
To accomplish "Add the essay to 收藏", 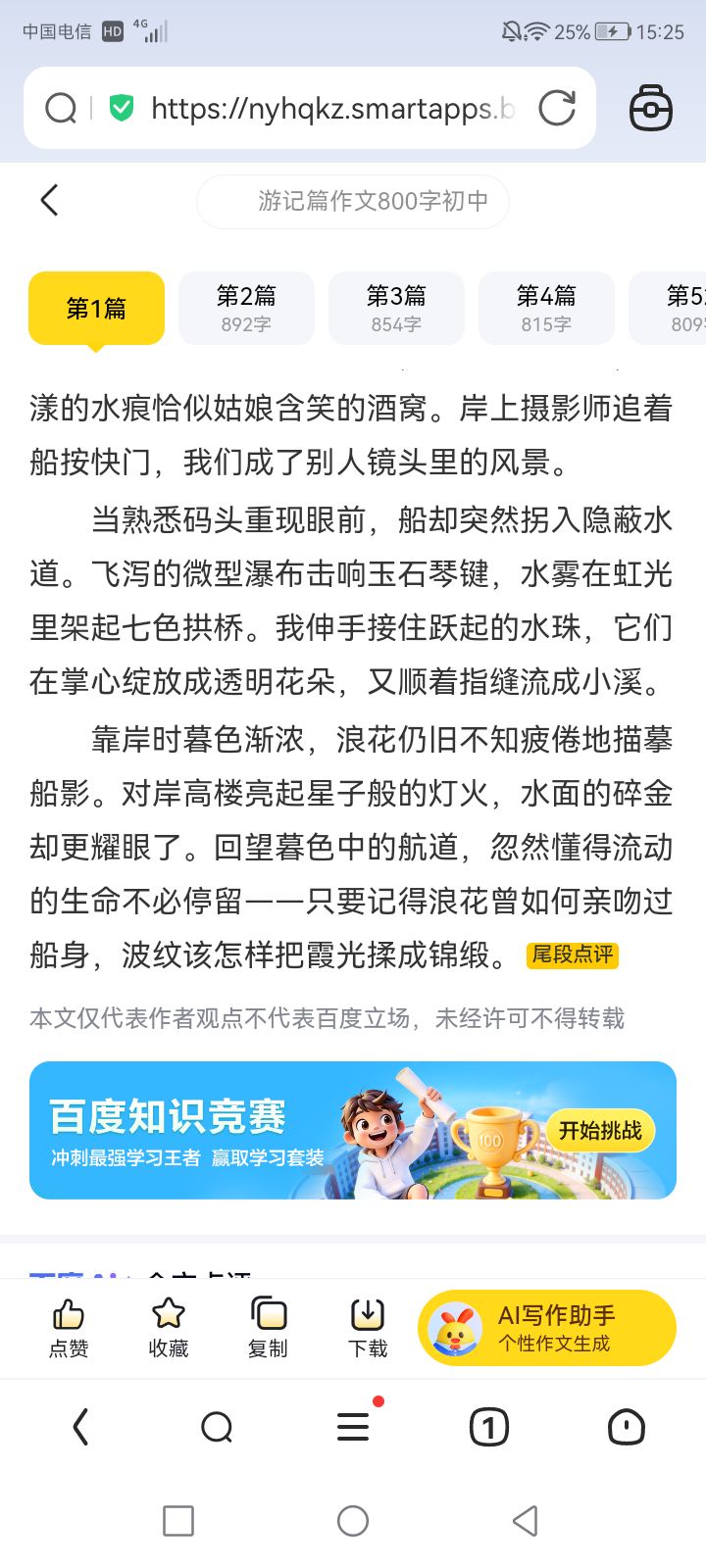I will click(169, 1328).
